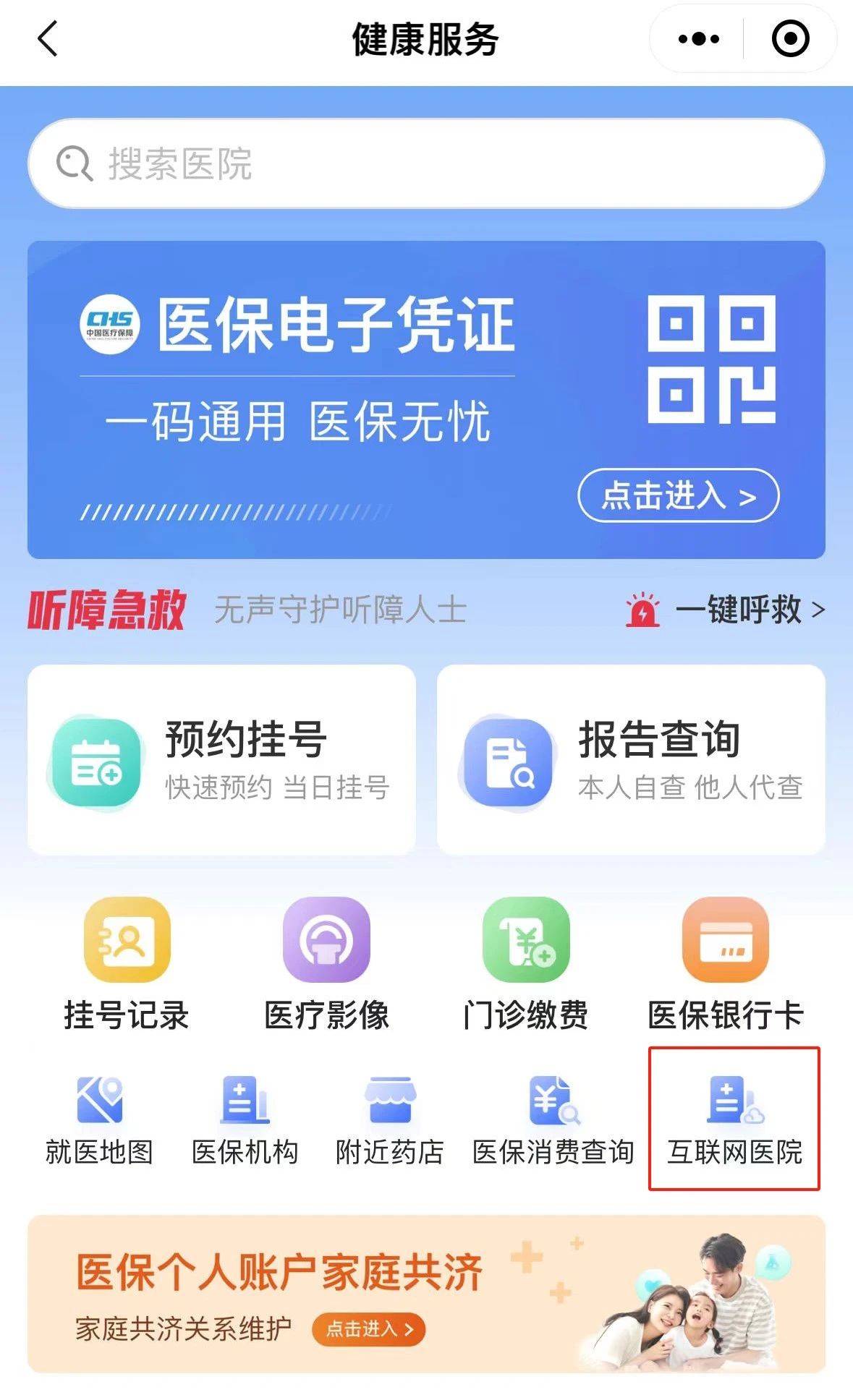
Task: Open 医保电子凭证 via 点击进入 button
Action: point(678,496)
